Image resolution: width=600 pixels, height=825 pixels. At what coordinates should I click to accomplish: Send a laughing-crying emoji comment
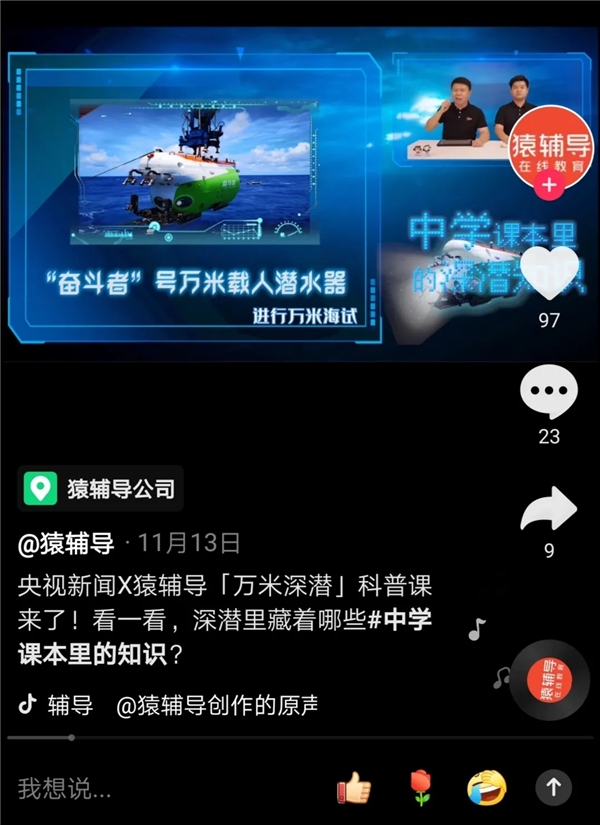[x=487, y=789]
